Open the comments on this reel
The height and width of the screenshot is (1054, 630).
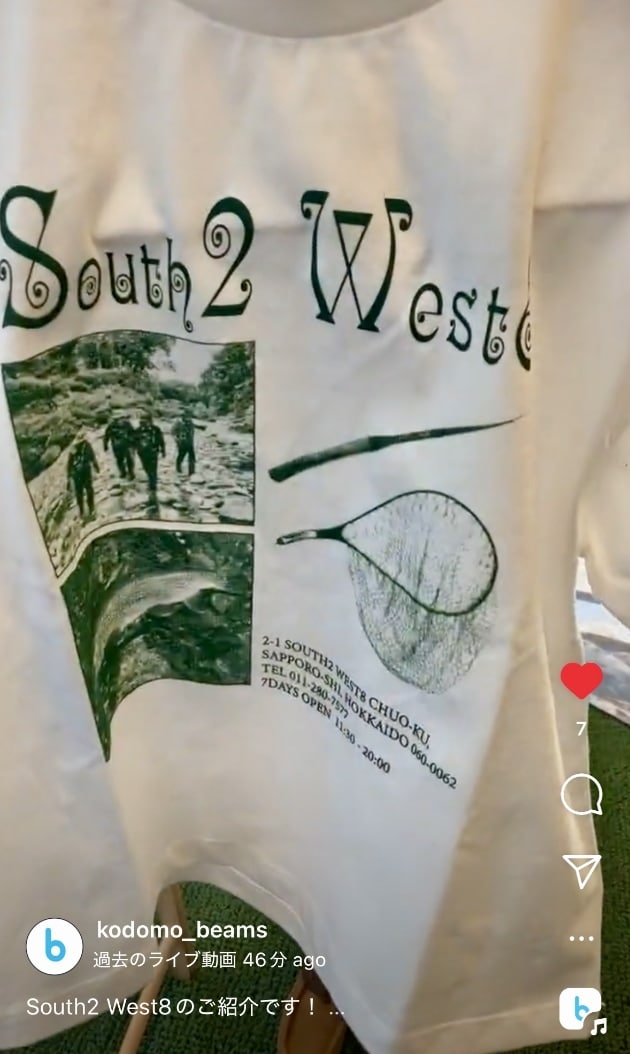[581, 796]
